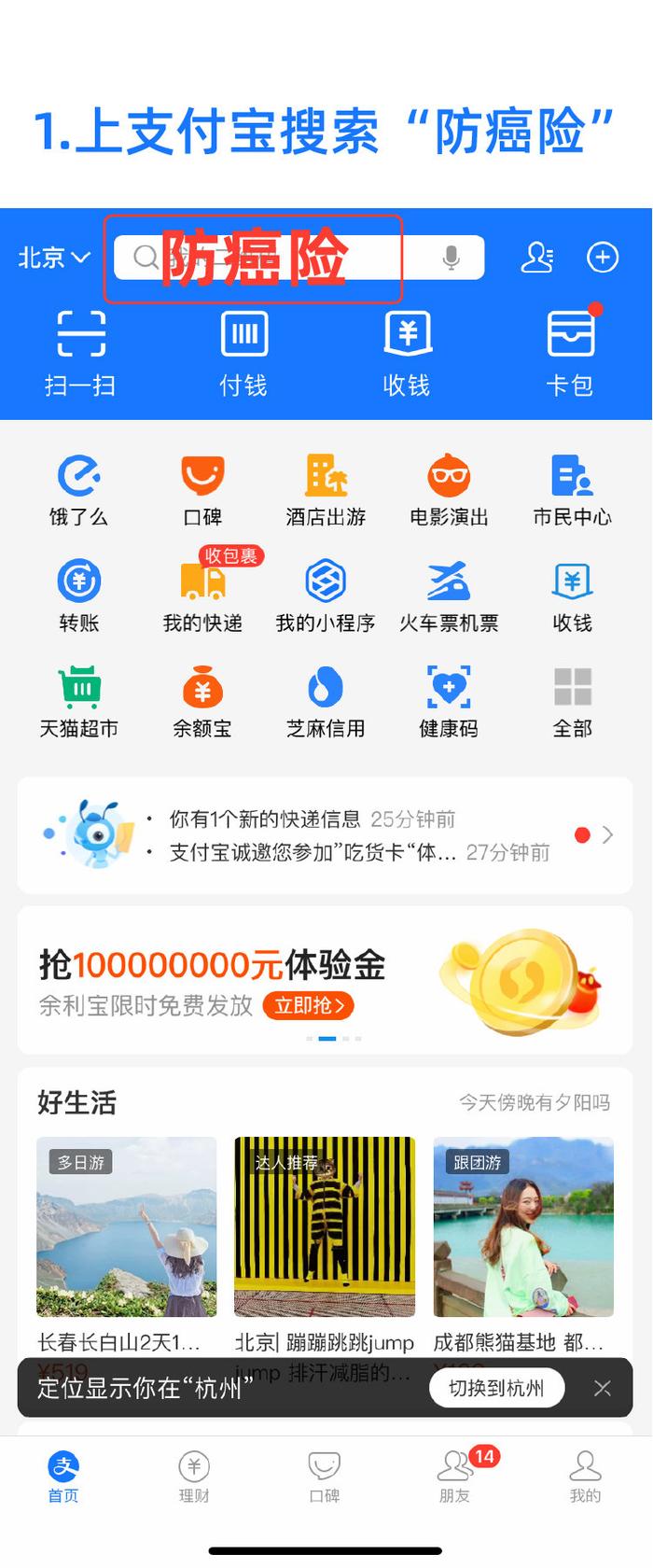Open the plus menu in top bar
653x1568 pixels.
pyautogui.click(x=603, y=258)
